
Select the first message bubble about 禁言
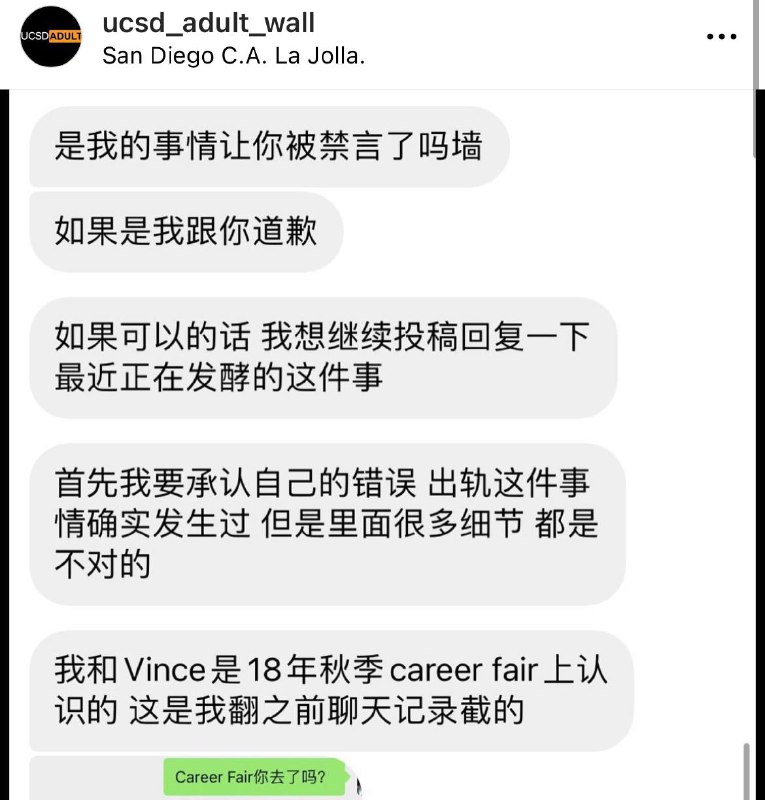(x=270, y=146)
